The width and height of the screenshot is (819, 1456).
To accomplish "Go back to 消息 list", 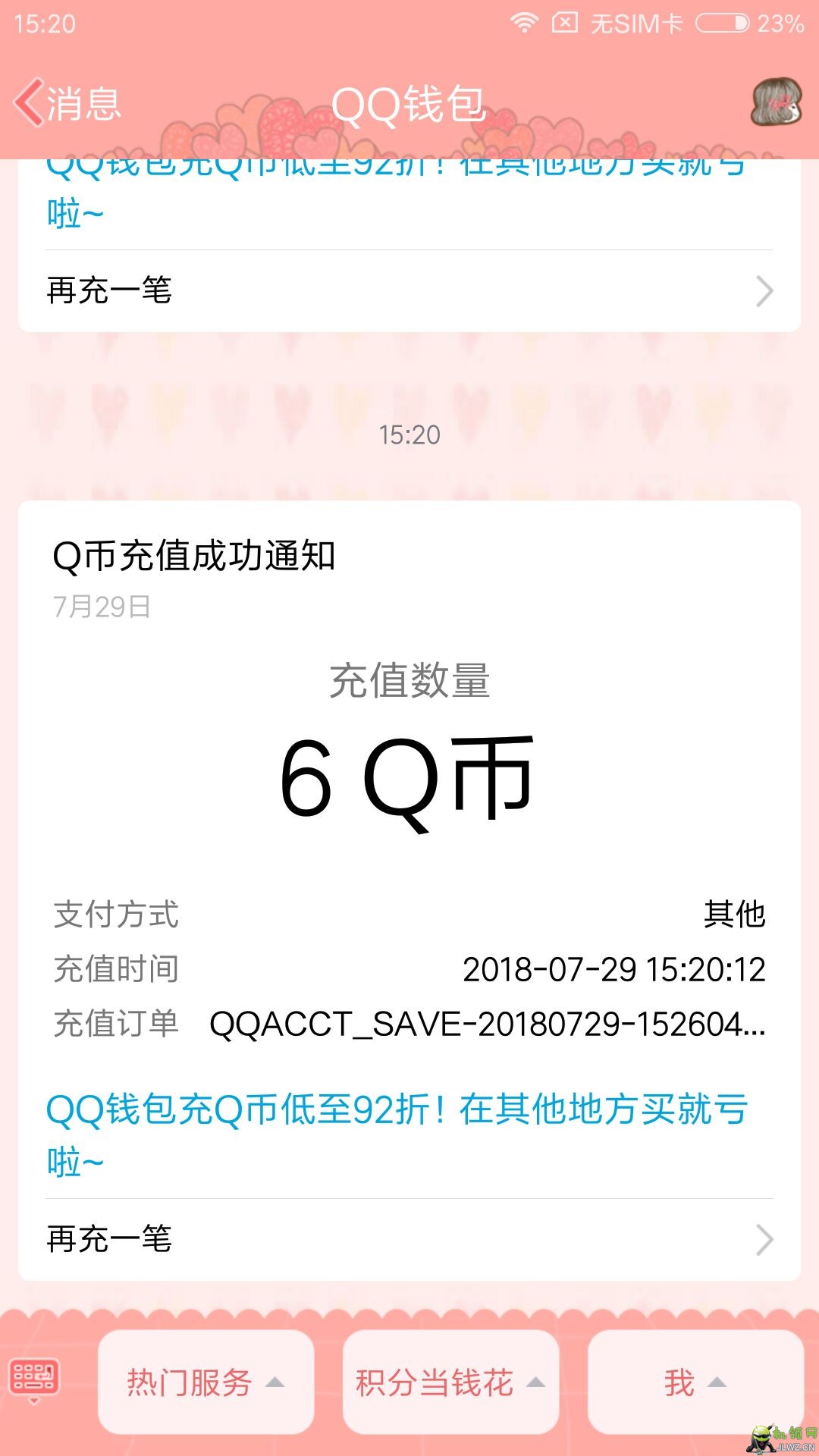I will click(x=68, y=103).
